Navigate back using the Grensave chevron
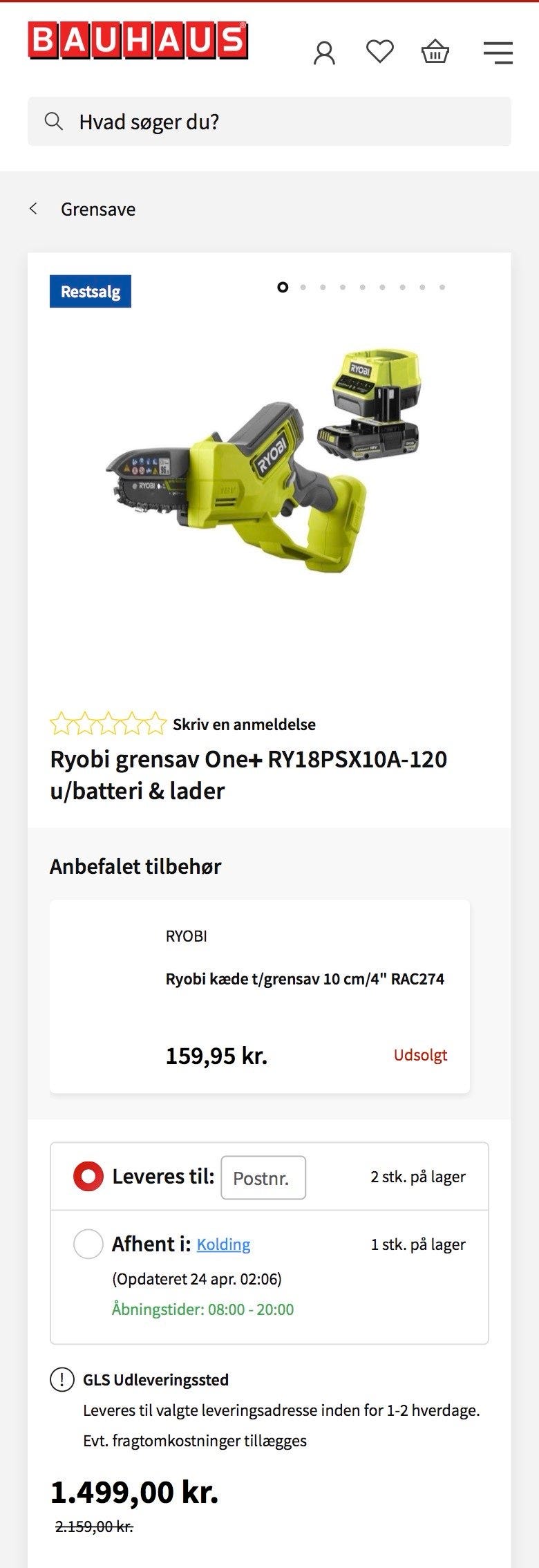 [x=33, y=209]
